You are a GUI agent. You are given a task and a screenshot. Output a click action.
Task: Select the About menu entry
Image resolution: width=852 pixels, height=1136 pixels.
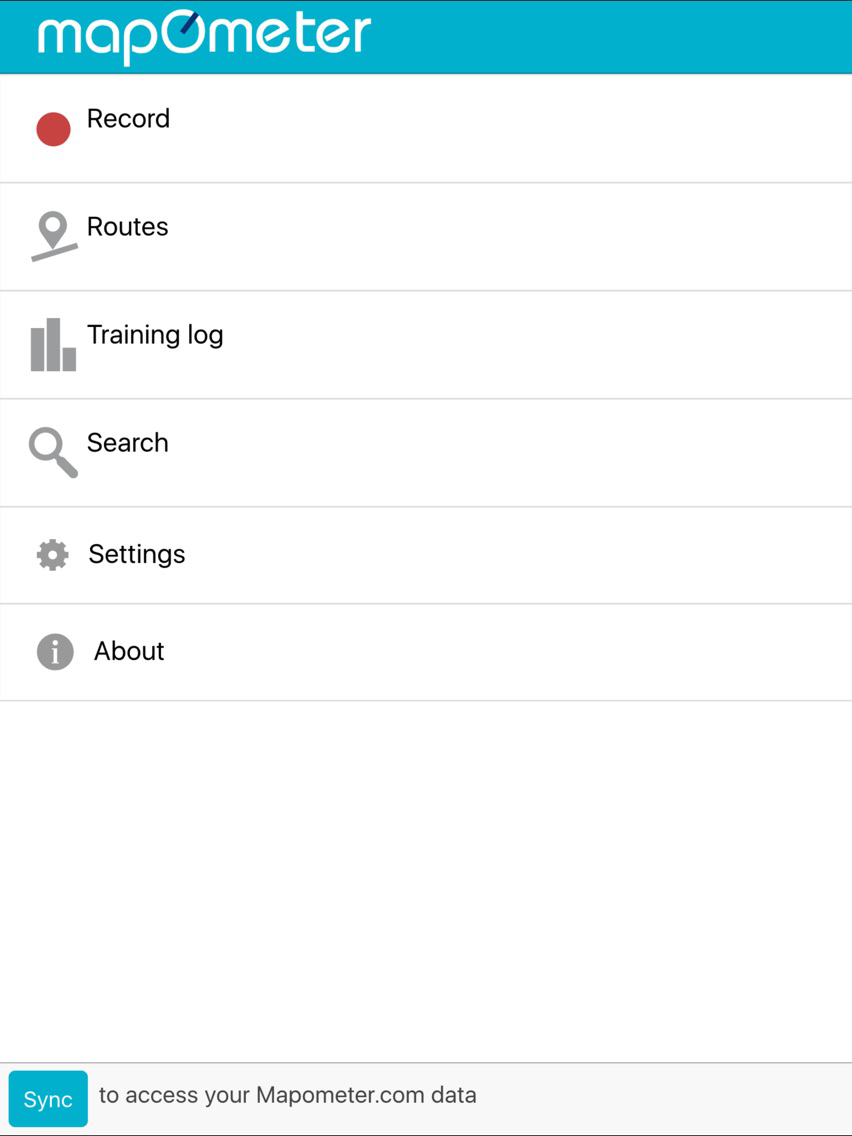(x=129, y=651)
